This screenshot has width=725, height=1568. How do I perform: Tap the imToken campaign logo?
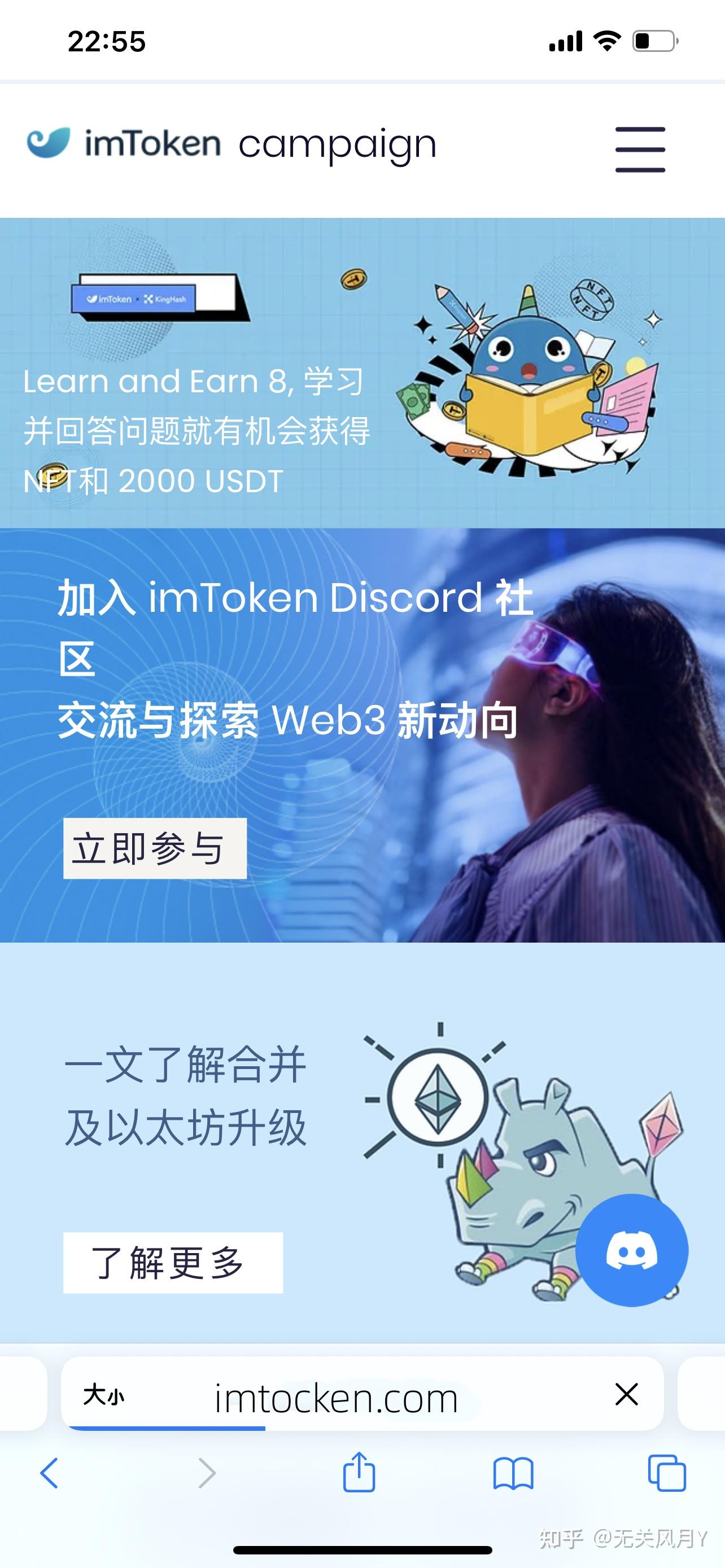(x=232, y=144)
